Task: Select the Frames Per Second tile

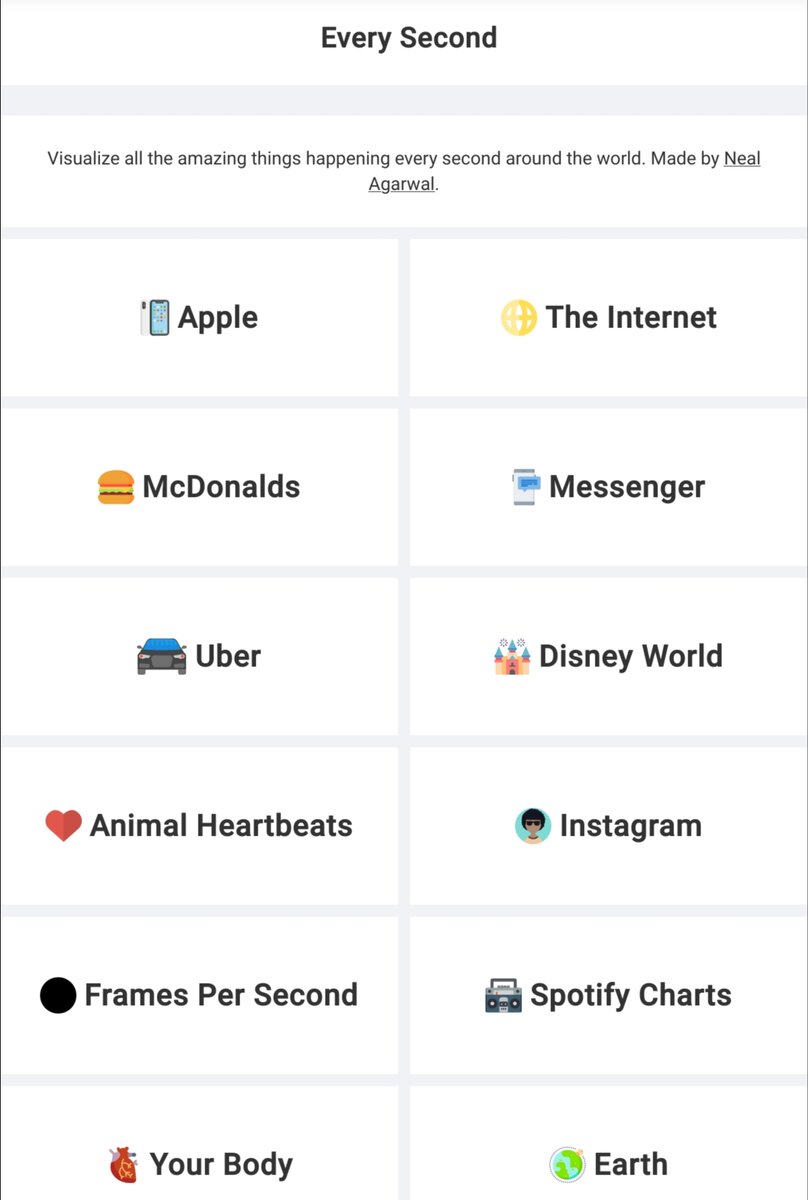Action: [199, 995]
